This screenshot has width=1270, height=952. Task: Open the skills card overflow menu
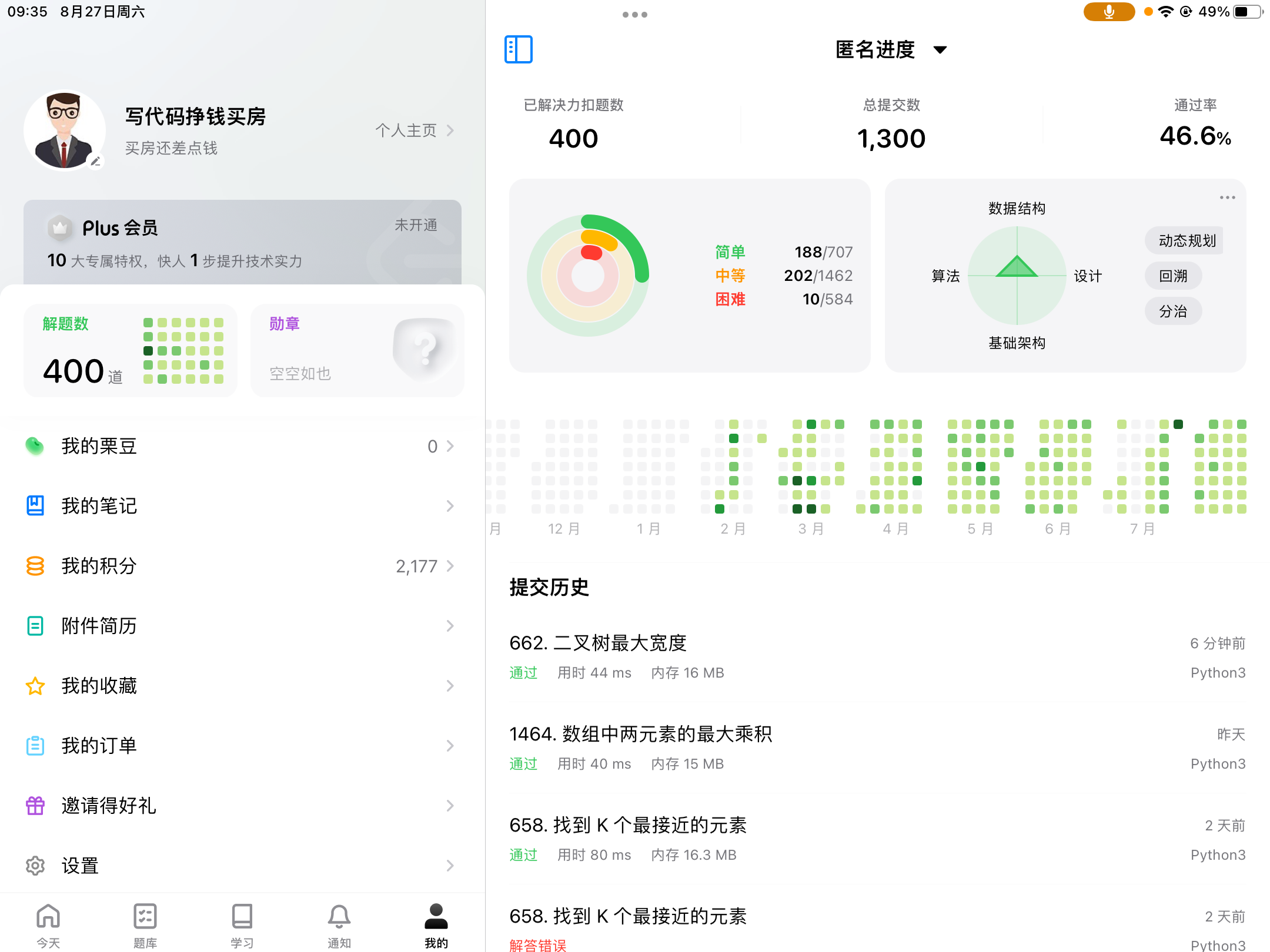[1227, 197]
